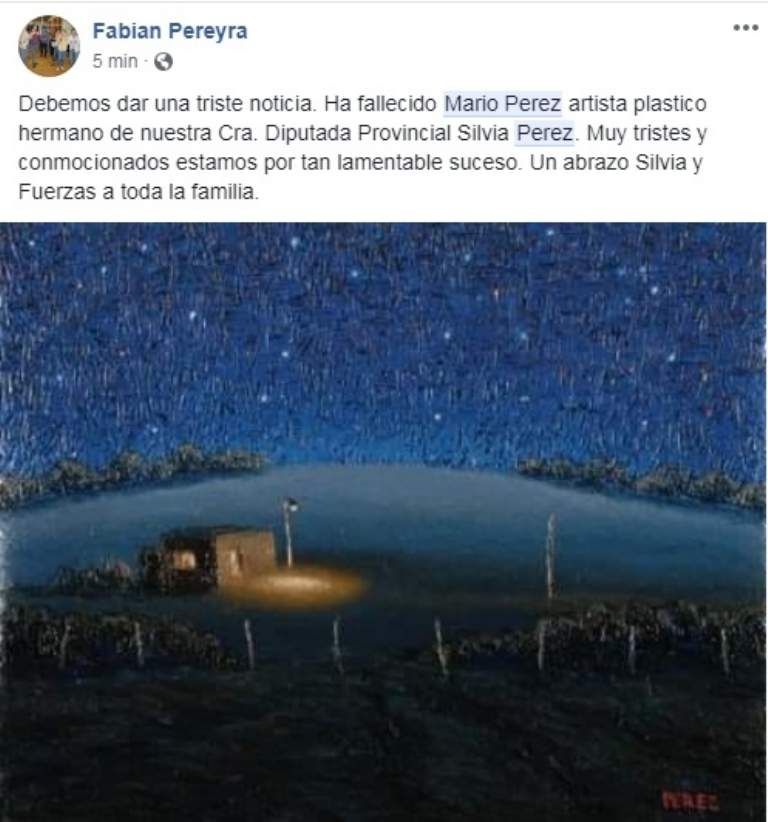The image size is (768, 822).
Task: Open the night landscape painting photo
Action: click(x=384, y=520)
